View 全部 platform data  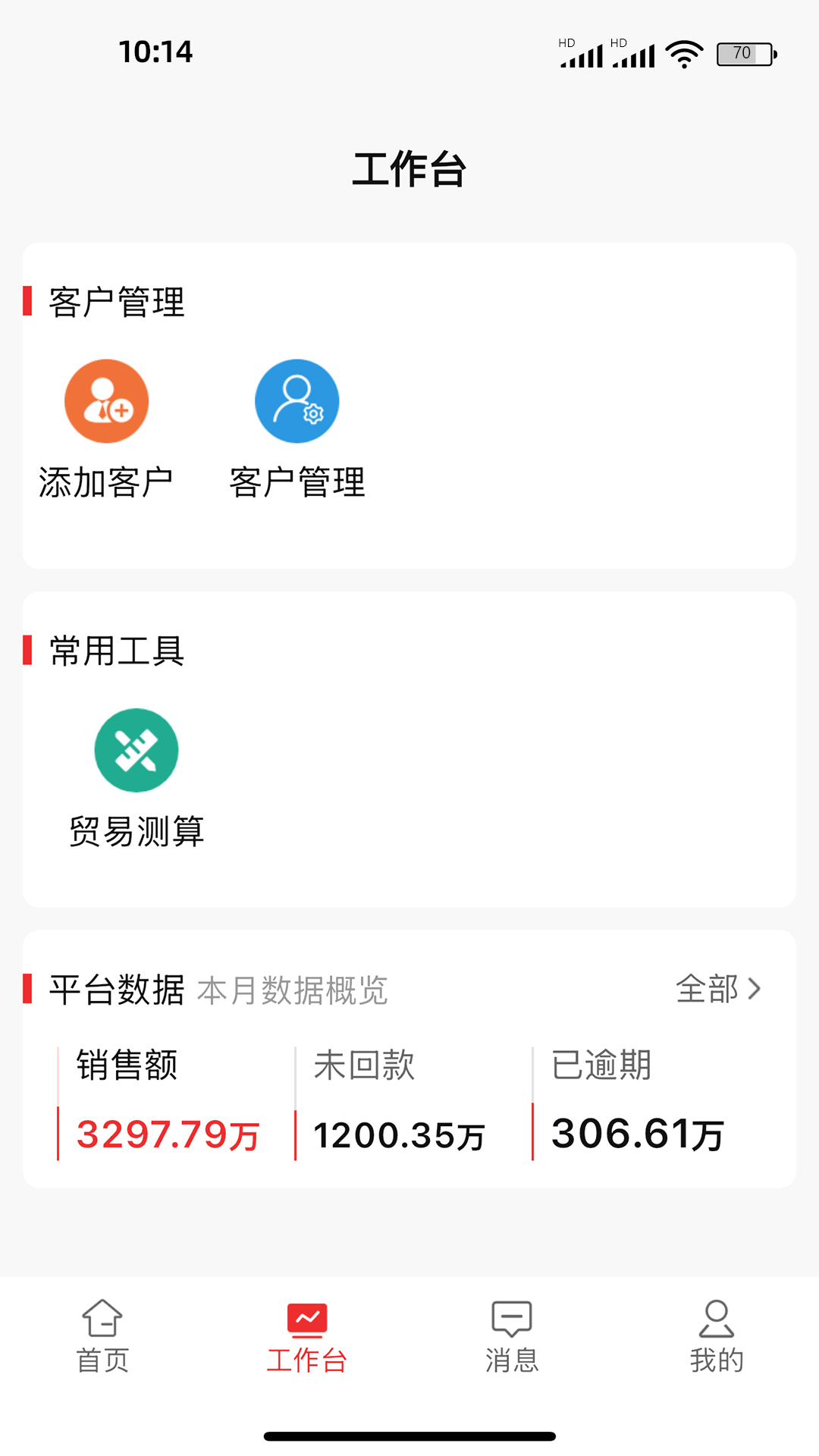click(718, 989)
